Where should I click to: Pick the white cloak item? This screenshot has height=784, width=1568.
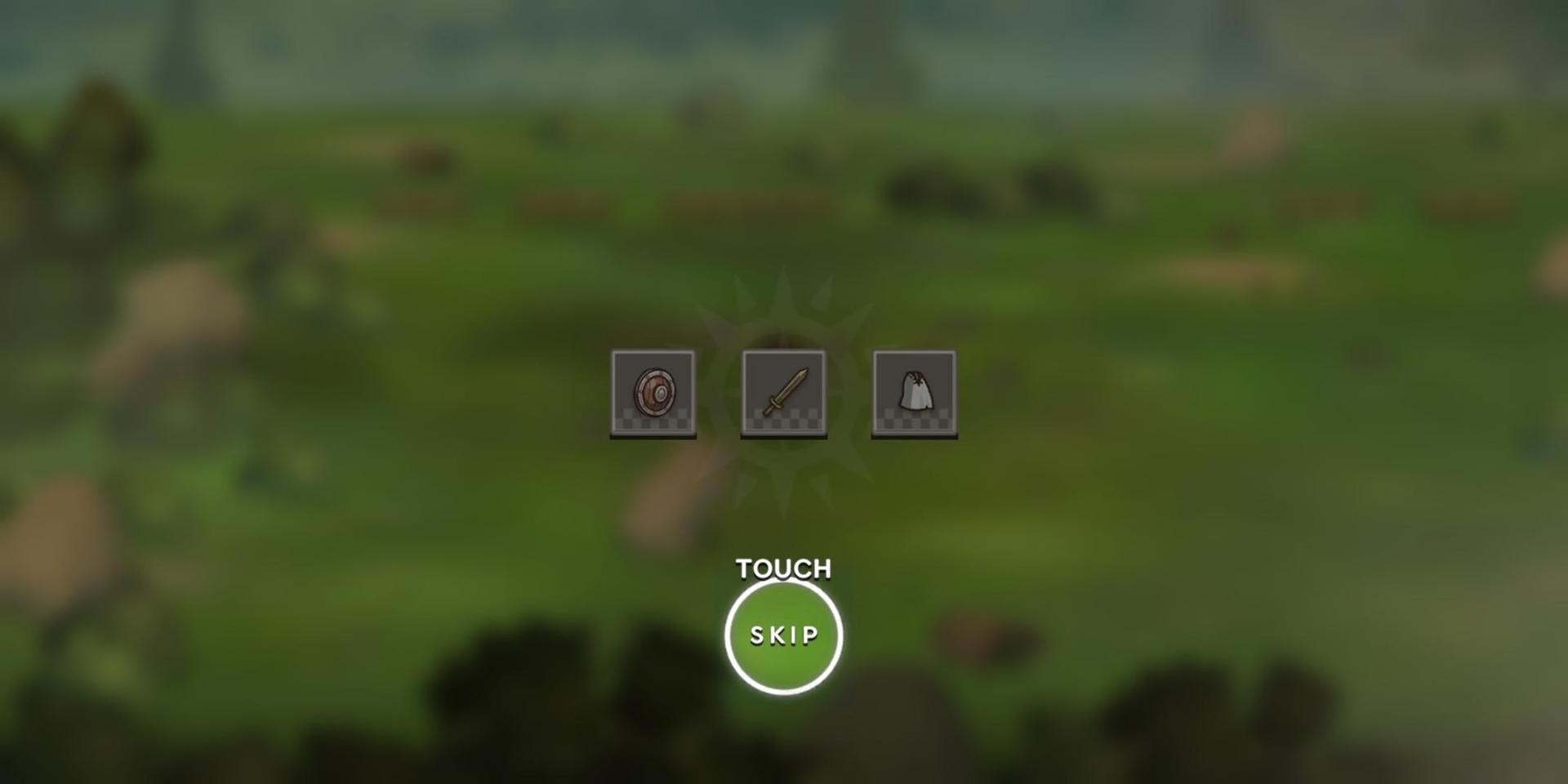pyautogui.click(x=914, y=394)
